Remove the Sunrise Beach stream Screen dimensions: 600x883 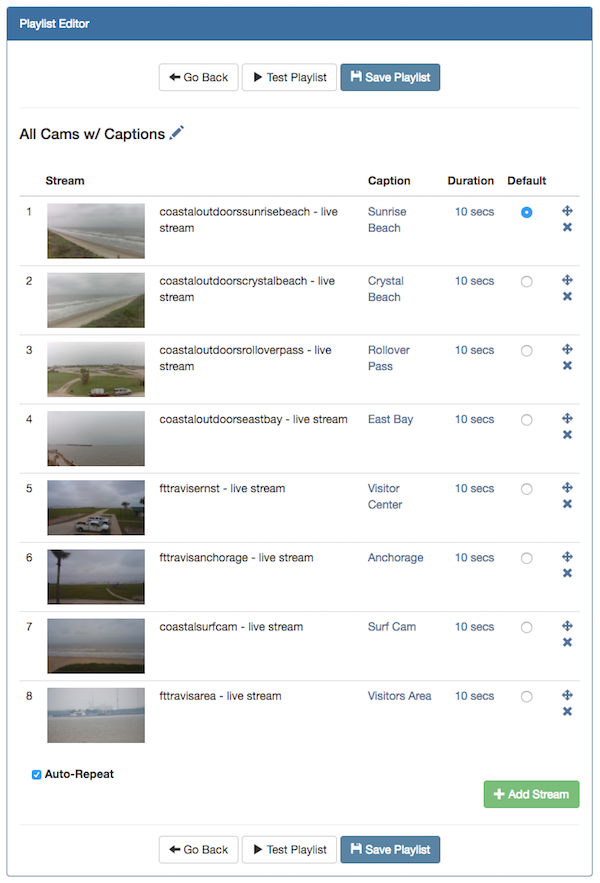(x=567, y=228)
